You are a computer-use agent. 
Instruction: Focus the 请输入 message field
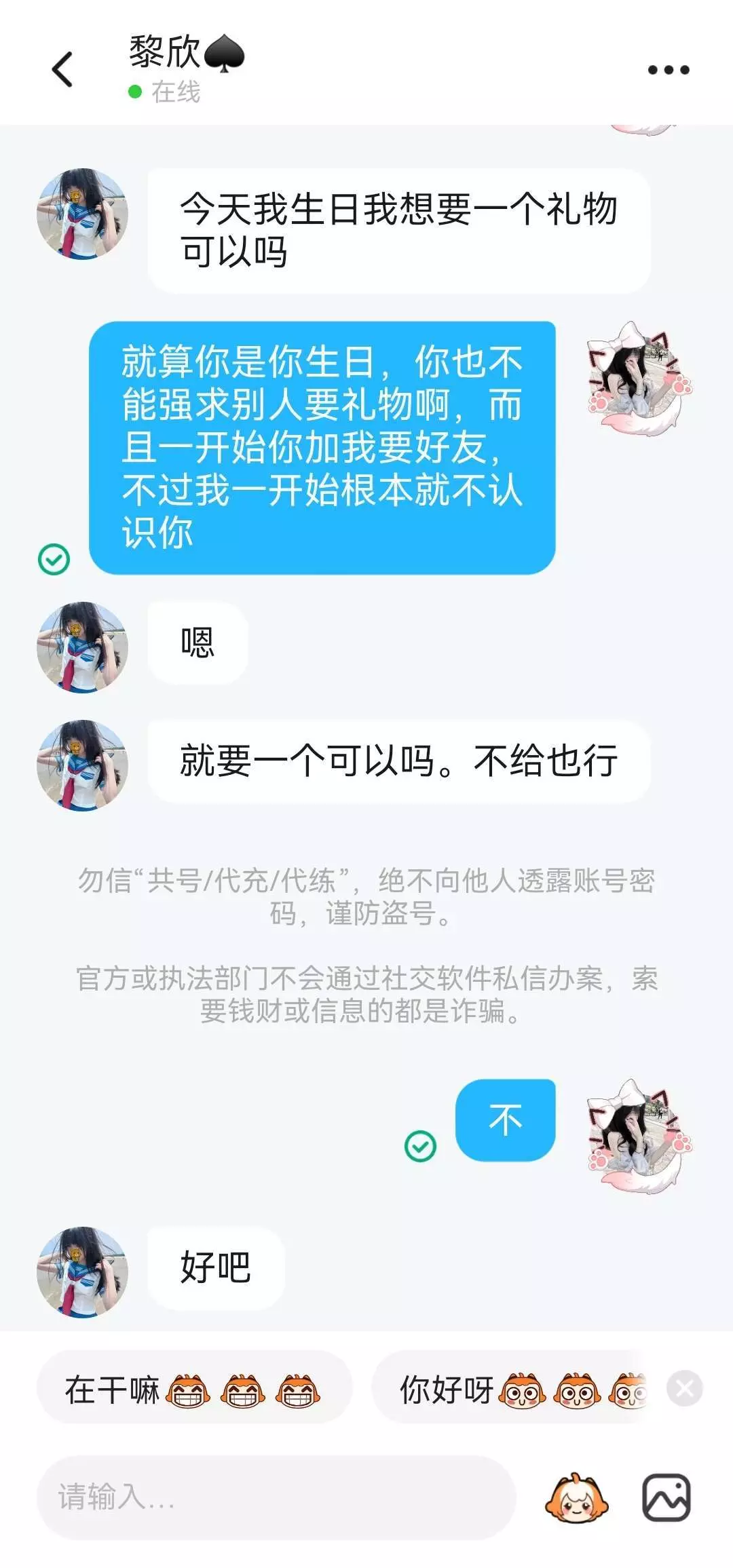(276, 1497)
